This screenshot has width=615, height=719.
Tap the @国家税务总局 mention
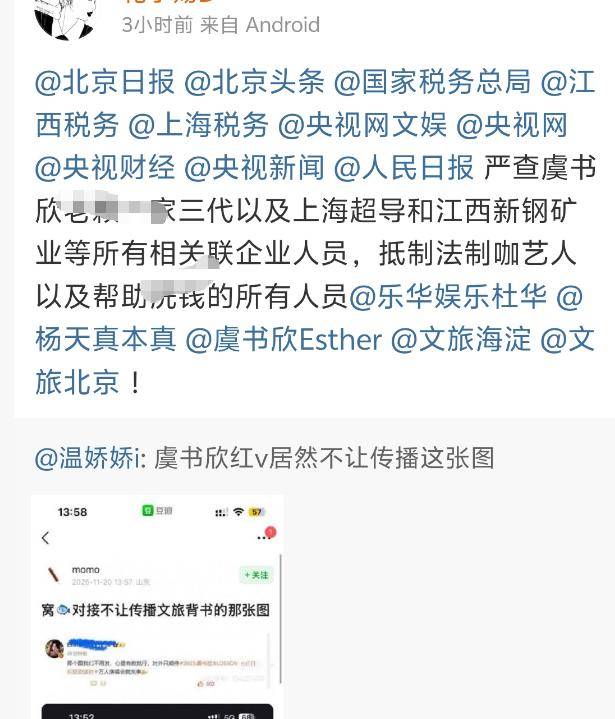(x=432, y=82)
